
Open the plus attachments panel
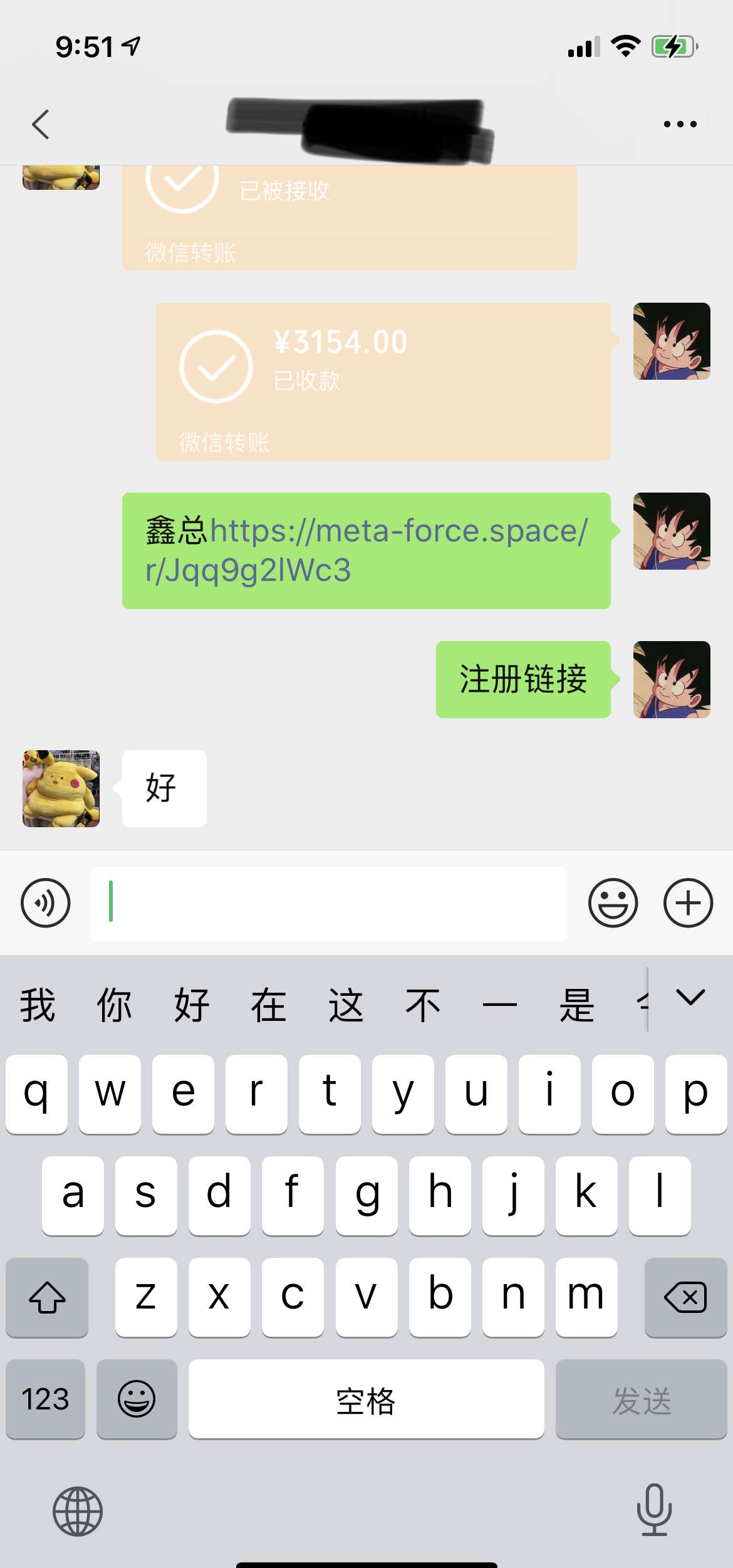(688, 903)
